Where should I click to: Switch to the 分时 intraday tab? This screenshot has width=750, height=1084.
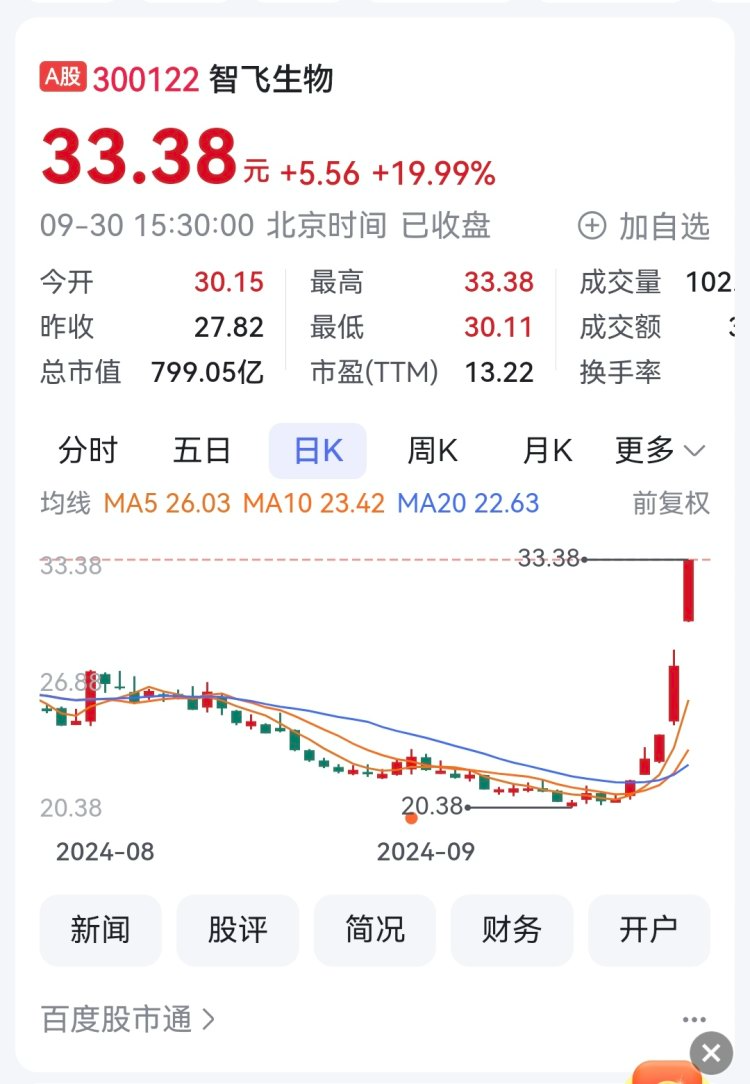pos(86,451)
